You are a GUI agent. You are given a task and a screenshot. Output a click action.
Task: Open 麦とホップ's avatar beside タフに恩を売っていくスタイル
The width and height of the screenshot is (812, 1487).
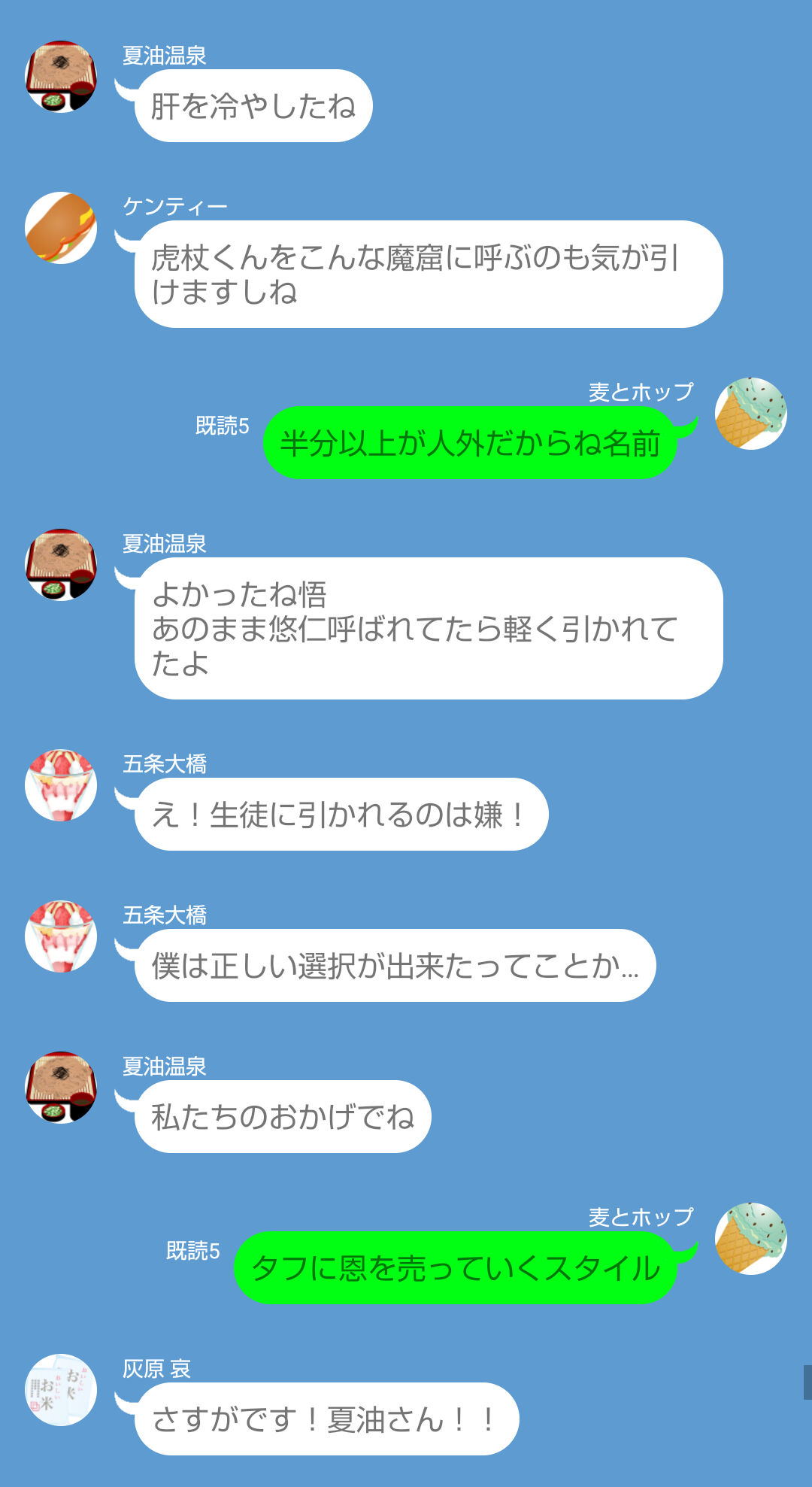click(x=750, y=1239)
